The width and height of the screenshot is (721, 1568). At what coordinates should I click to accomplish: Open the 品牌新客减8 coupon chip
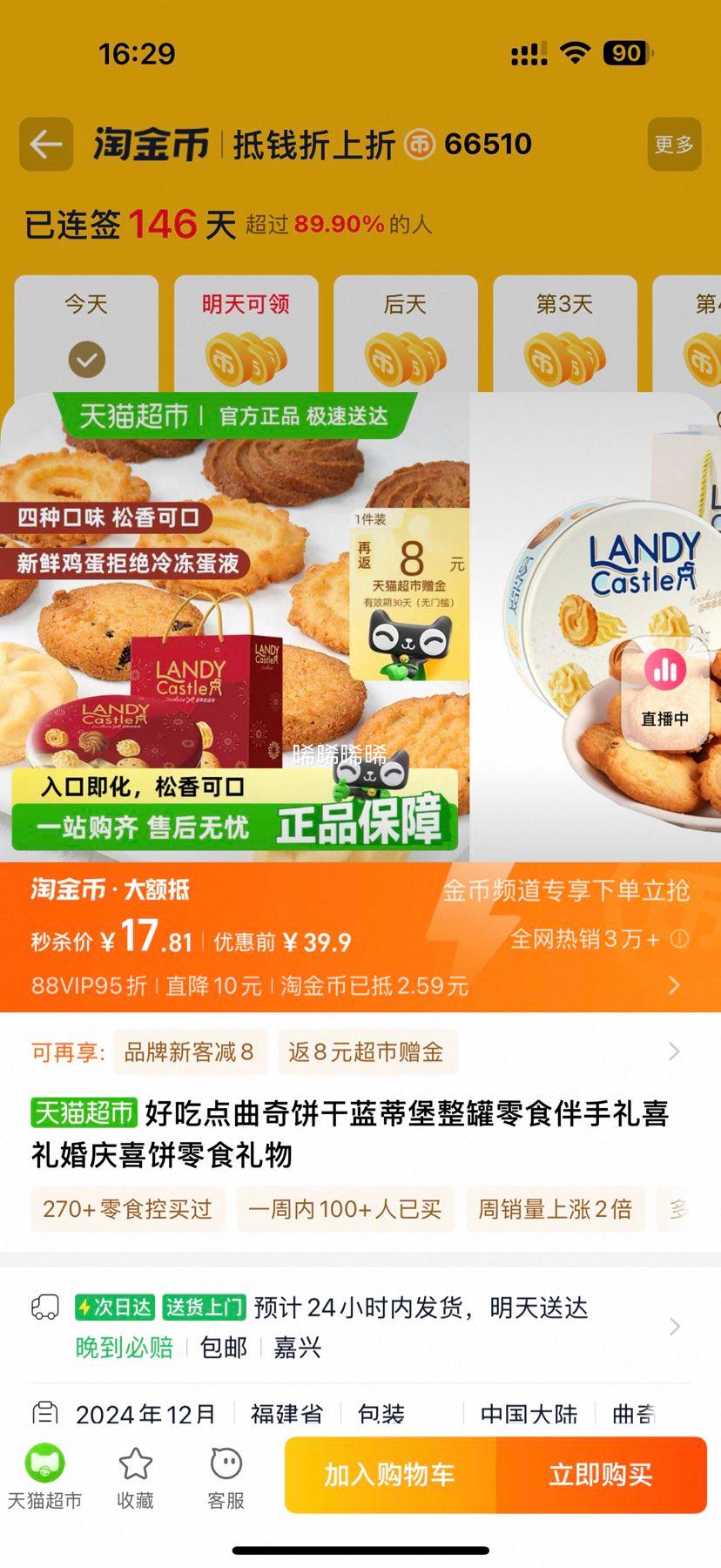point(189,1052)
